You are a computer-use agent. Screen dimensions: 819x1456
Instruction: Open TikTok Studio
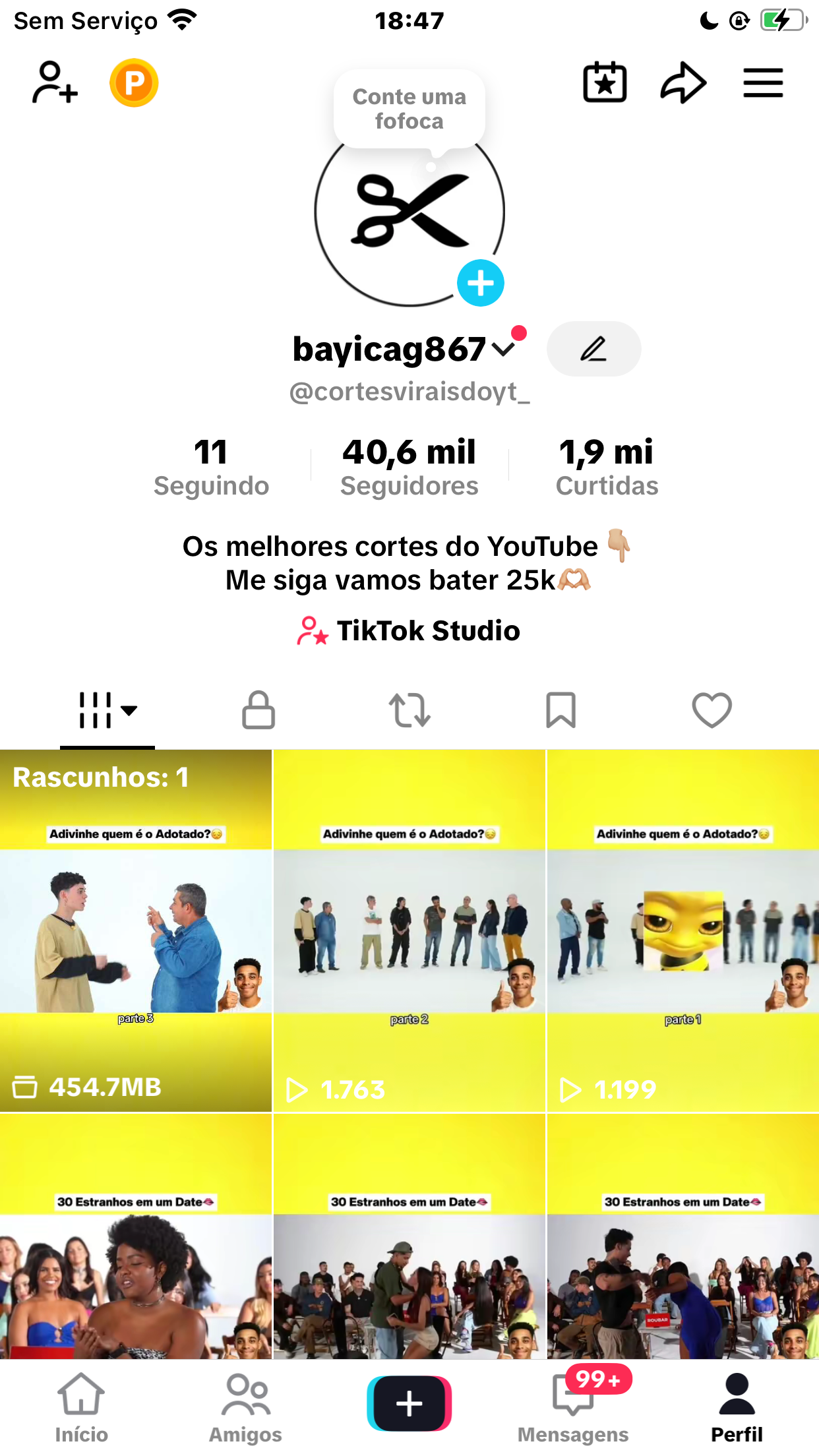click(409, 631)
